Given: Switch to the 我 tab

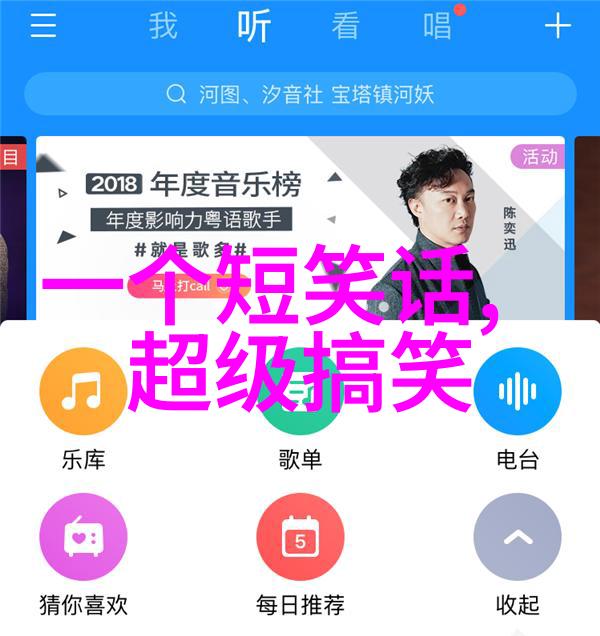Looking at the screenshot, I should point(163,27).
